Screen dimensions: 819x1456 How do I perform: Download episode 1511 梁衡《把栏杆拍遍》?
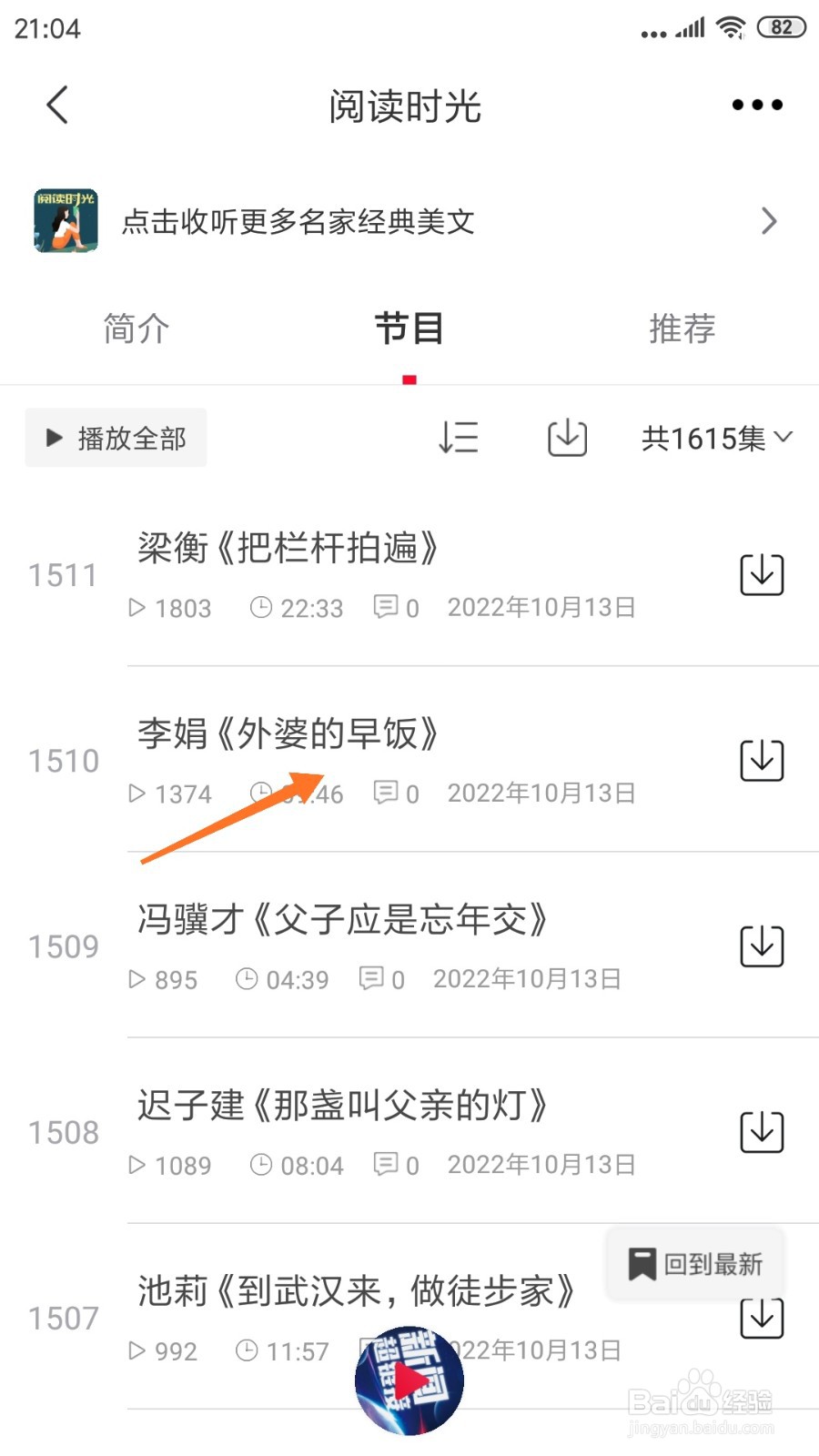tap(761, 574)
